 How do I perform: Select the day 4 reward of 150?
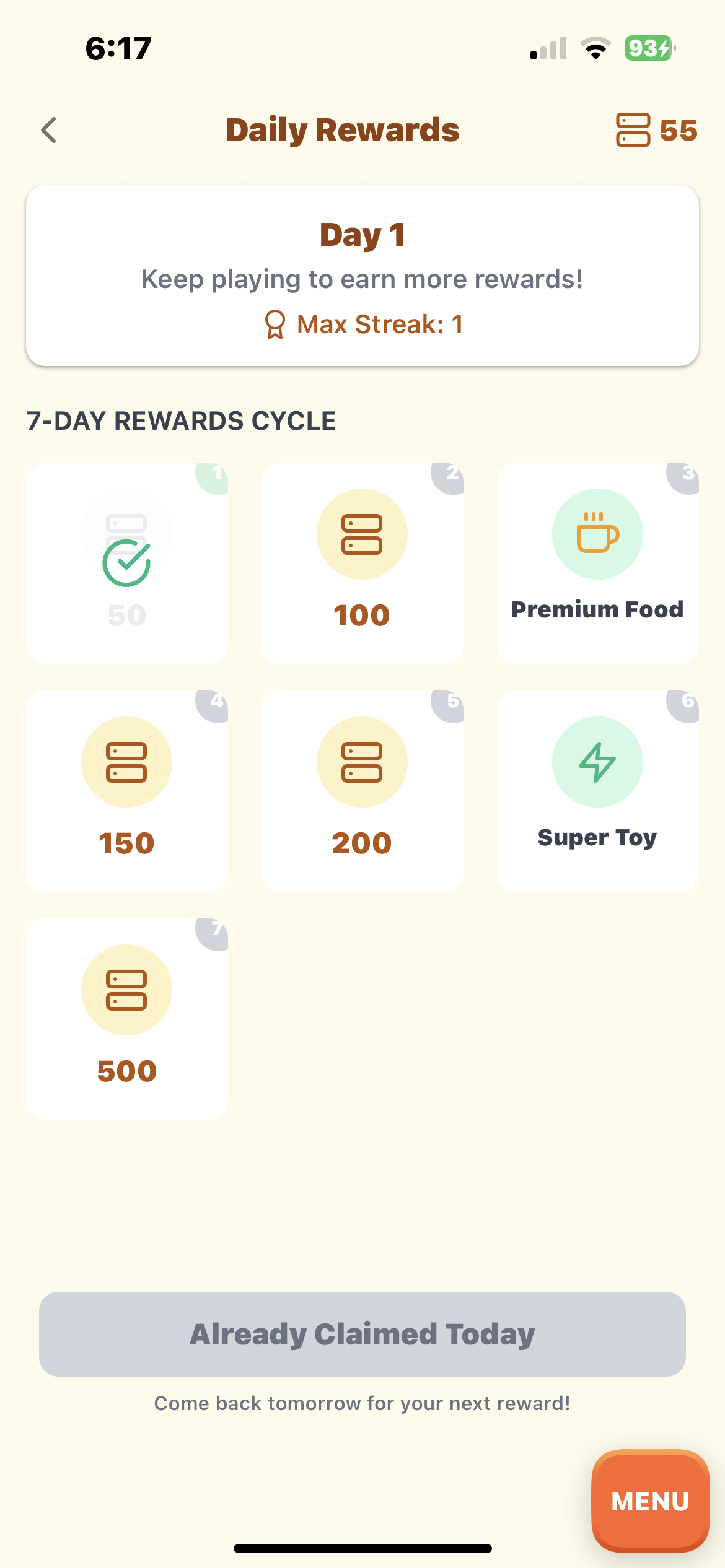click(127, 791)
